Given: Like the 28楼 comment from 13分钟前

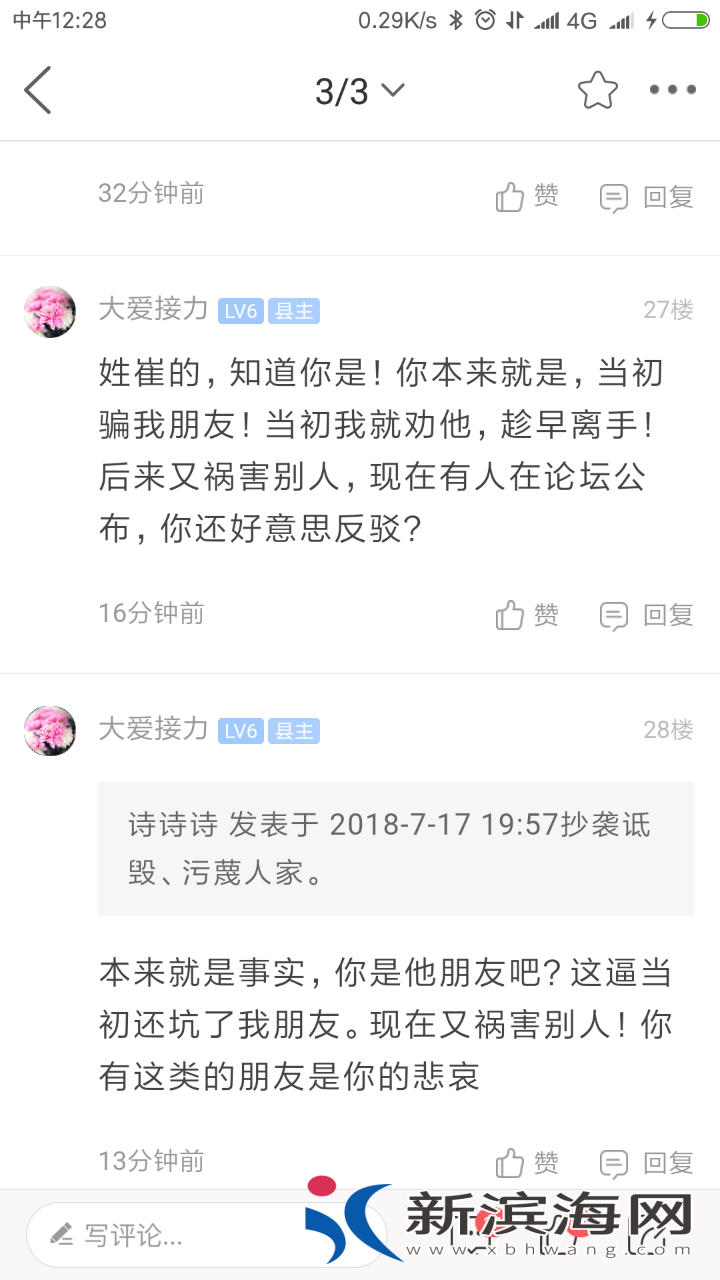Looking at the screenshot, I should (x=527, y=1163).
